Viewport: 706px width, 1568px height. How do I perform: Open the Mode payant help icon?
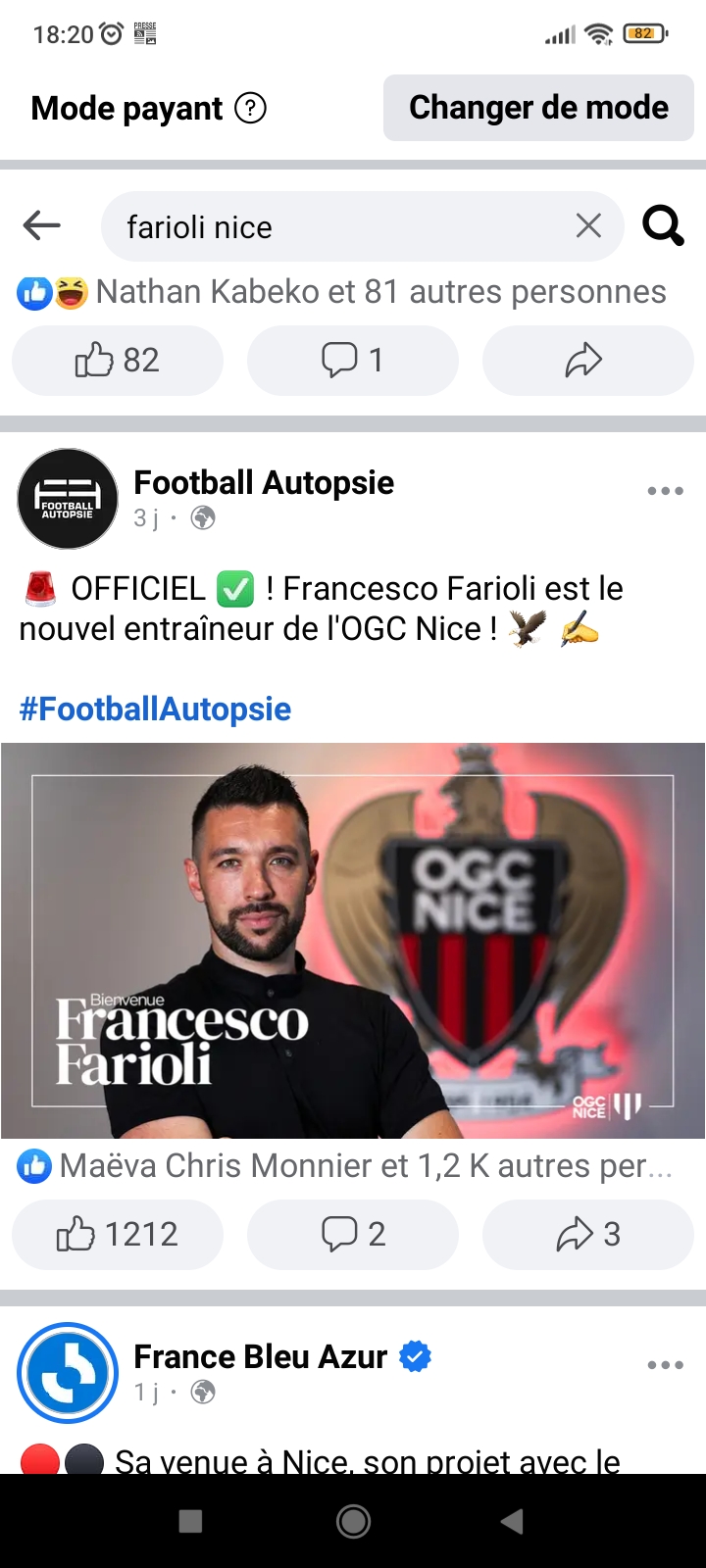pos(251,108)
